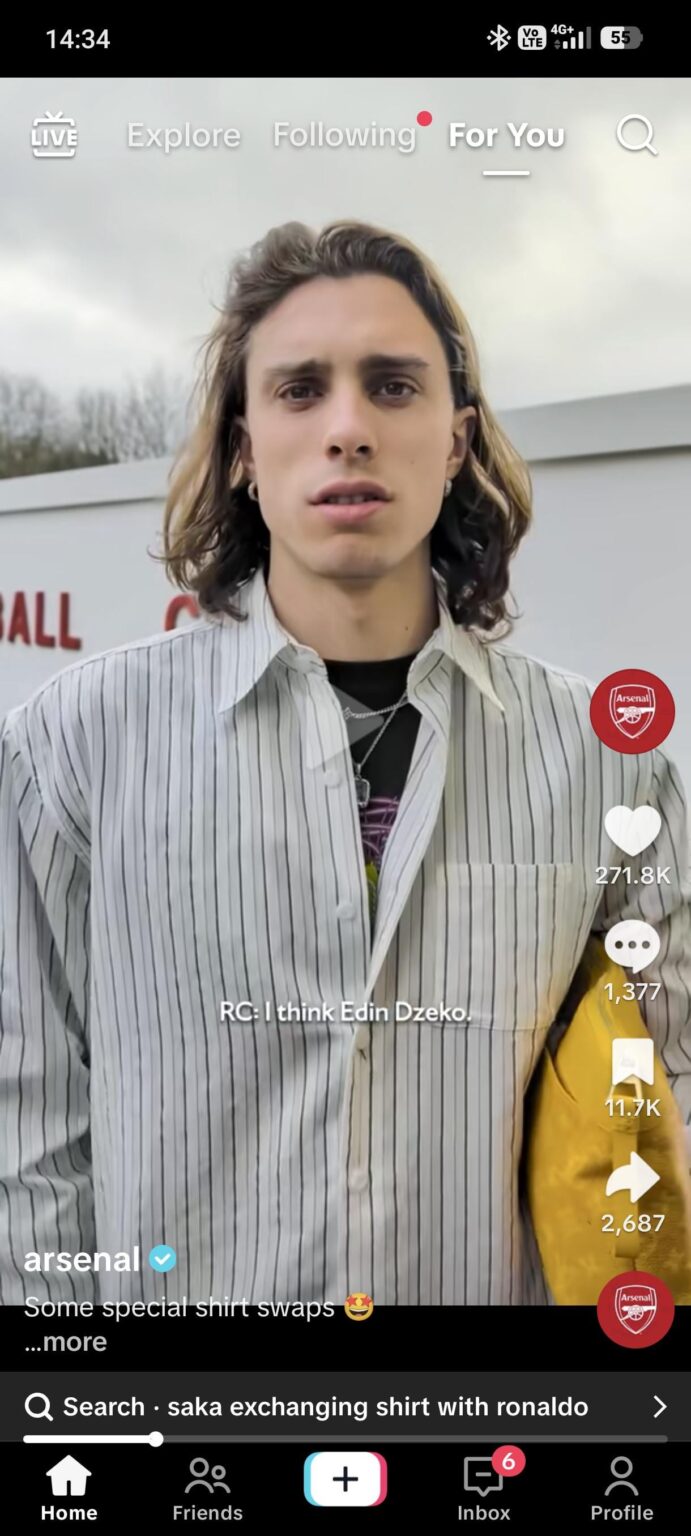The image size is (691, 1536).
Task: Expand the caption with ...more
Action: tap(66, 1342)
